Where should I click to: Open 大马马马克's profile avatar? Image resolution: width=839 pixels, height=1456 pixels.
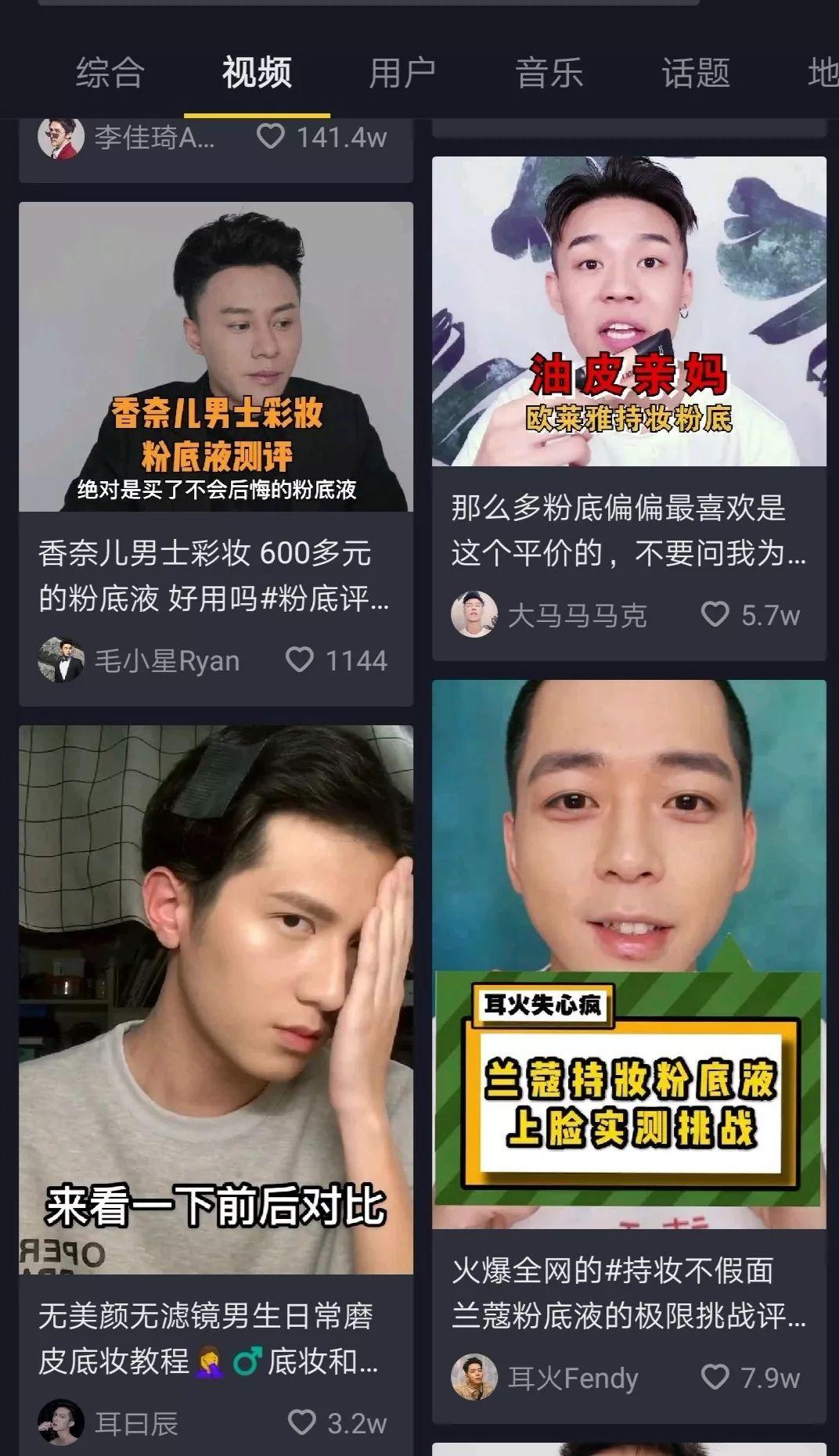pos(474,614)
